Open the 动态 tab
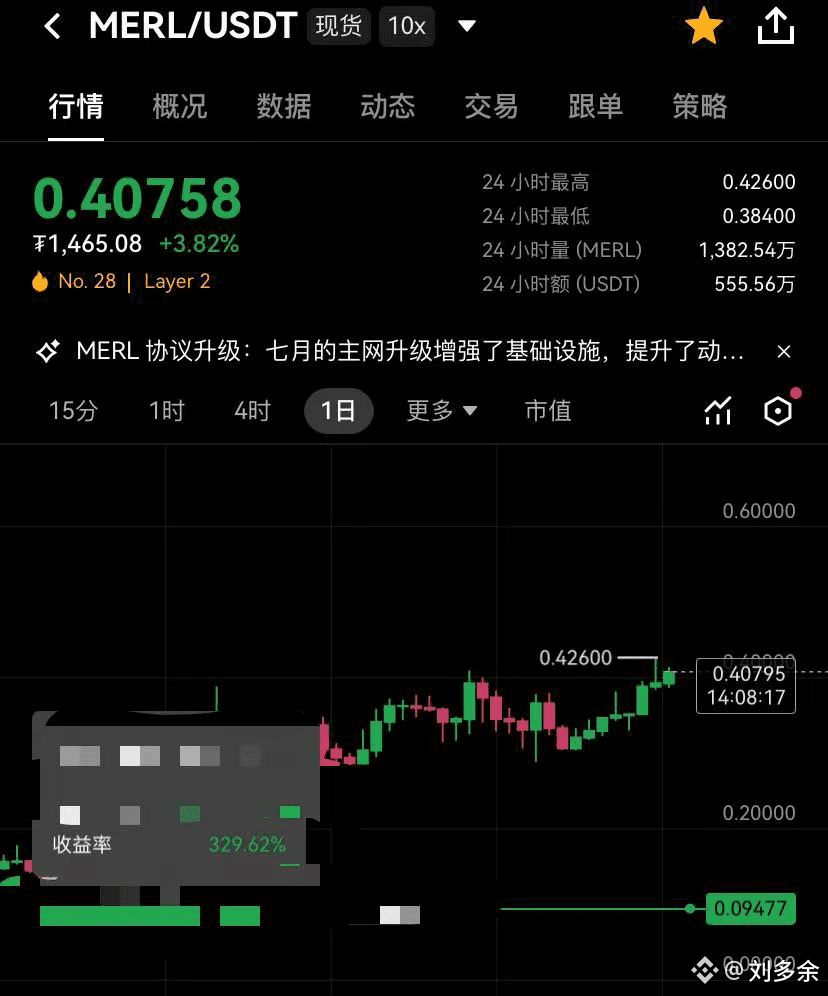828x996 pixels. (x=388, y=106)
